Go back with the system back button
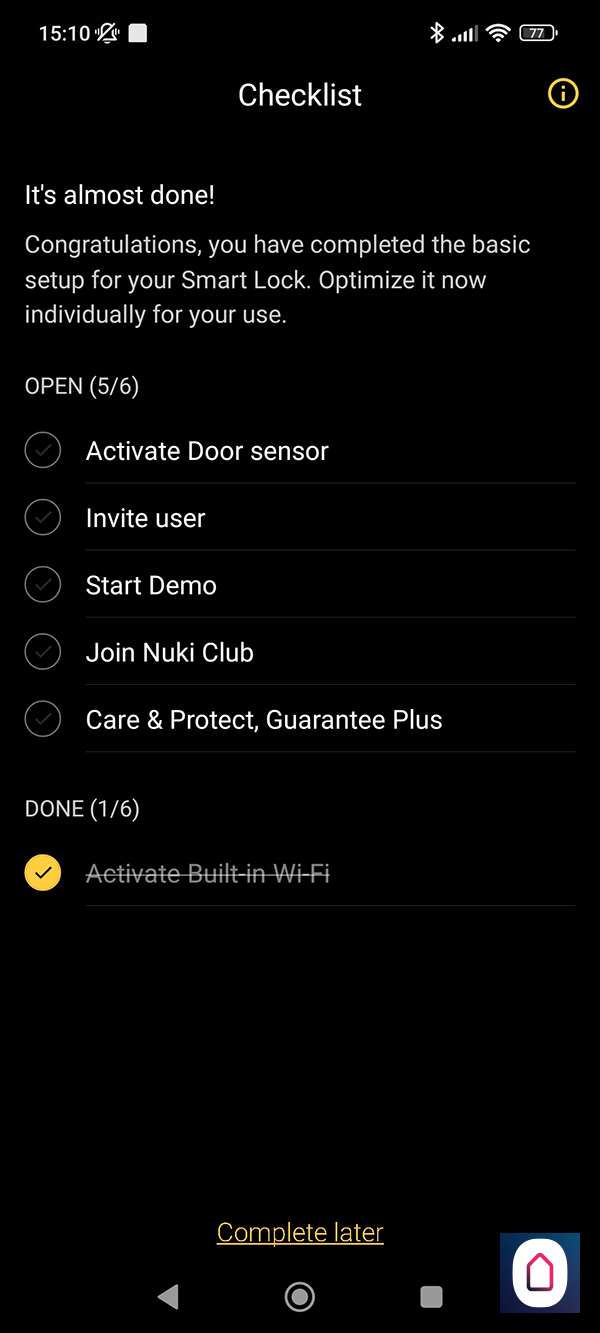Viewport: 600px width, 1333px height. (x=168, y=1297)
